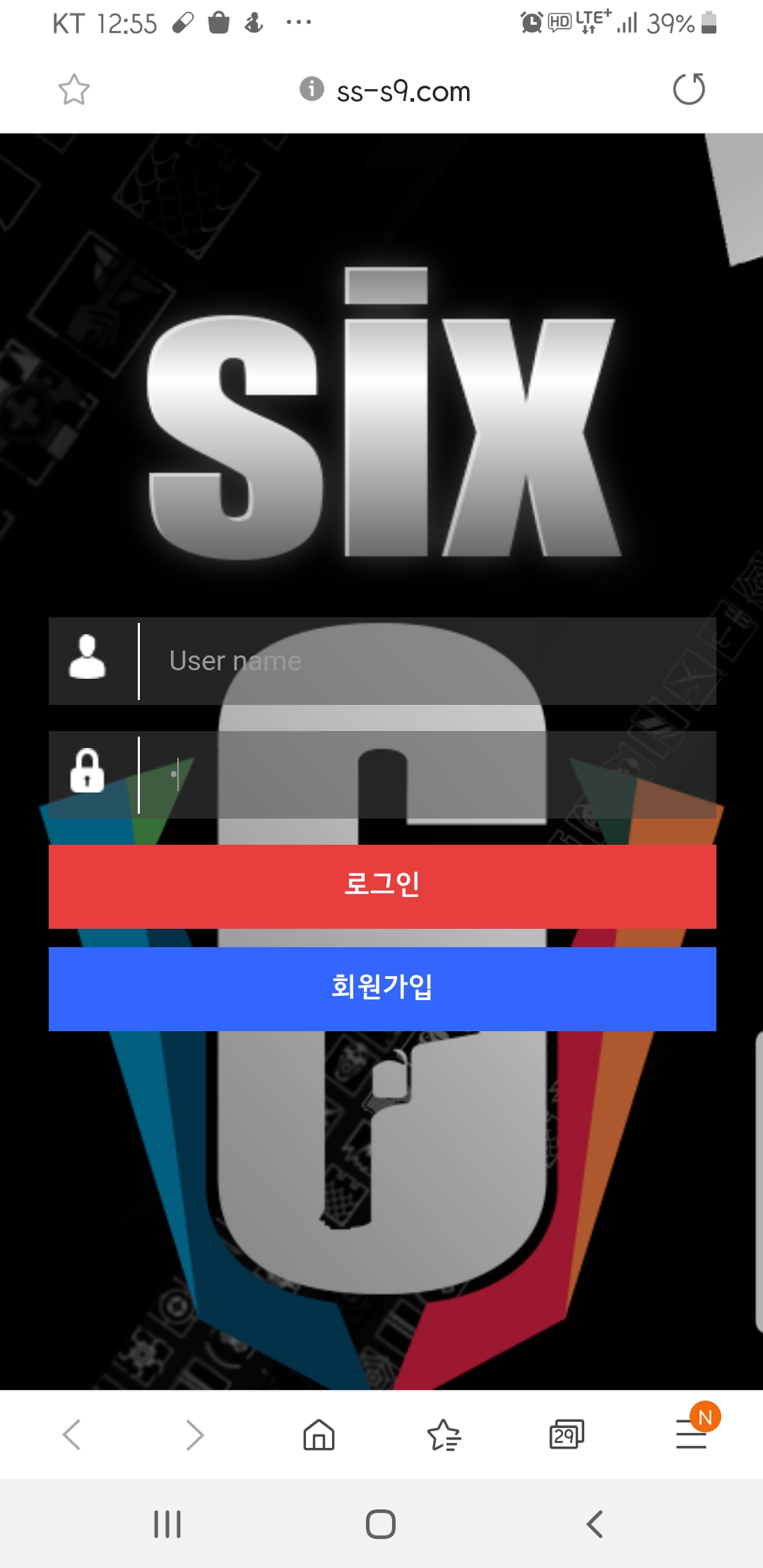Go back to previous web page
Image resolution: width=763 pixels, height=1568 pixels.
click(x=72, y=1435)
